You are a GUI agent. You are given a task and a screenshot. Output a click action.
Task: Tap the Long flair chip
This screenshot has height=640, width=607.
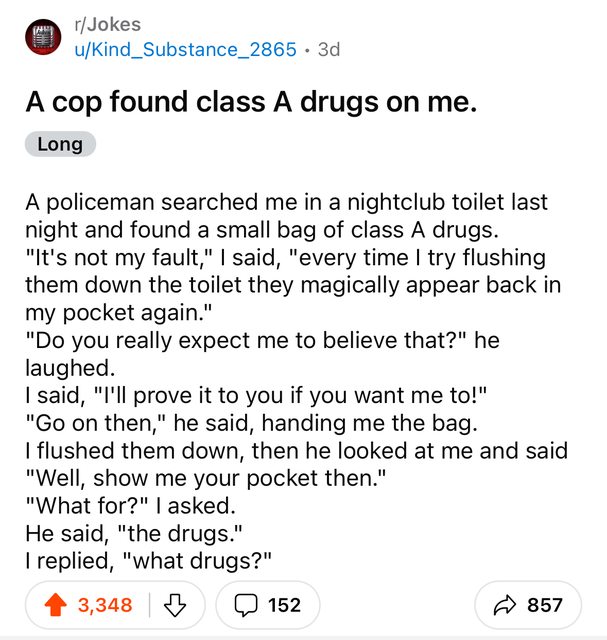(x=60, y=144)
